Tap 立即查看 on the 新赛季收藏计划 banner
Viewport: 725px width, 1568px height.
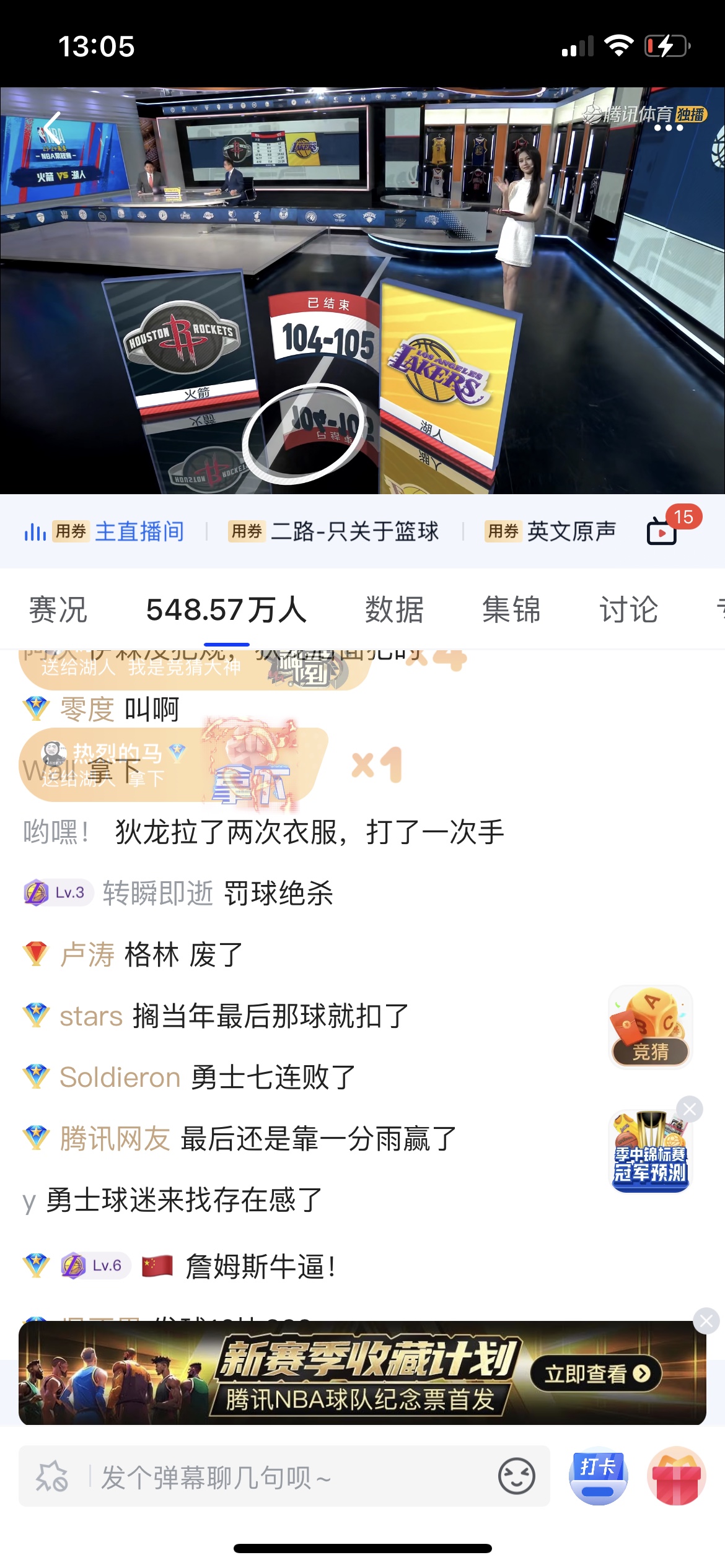[x=597, y=1374]
